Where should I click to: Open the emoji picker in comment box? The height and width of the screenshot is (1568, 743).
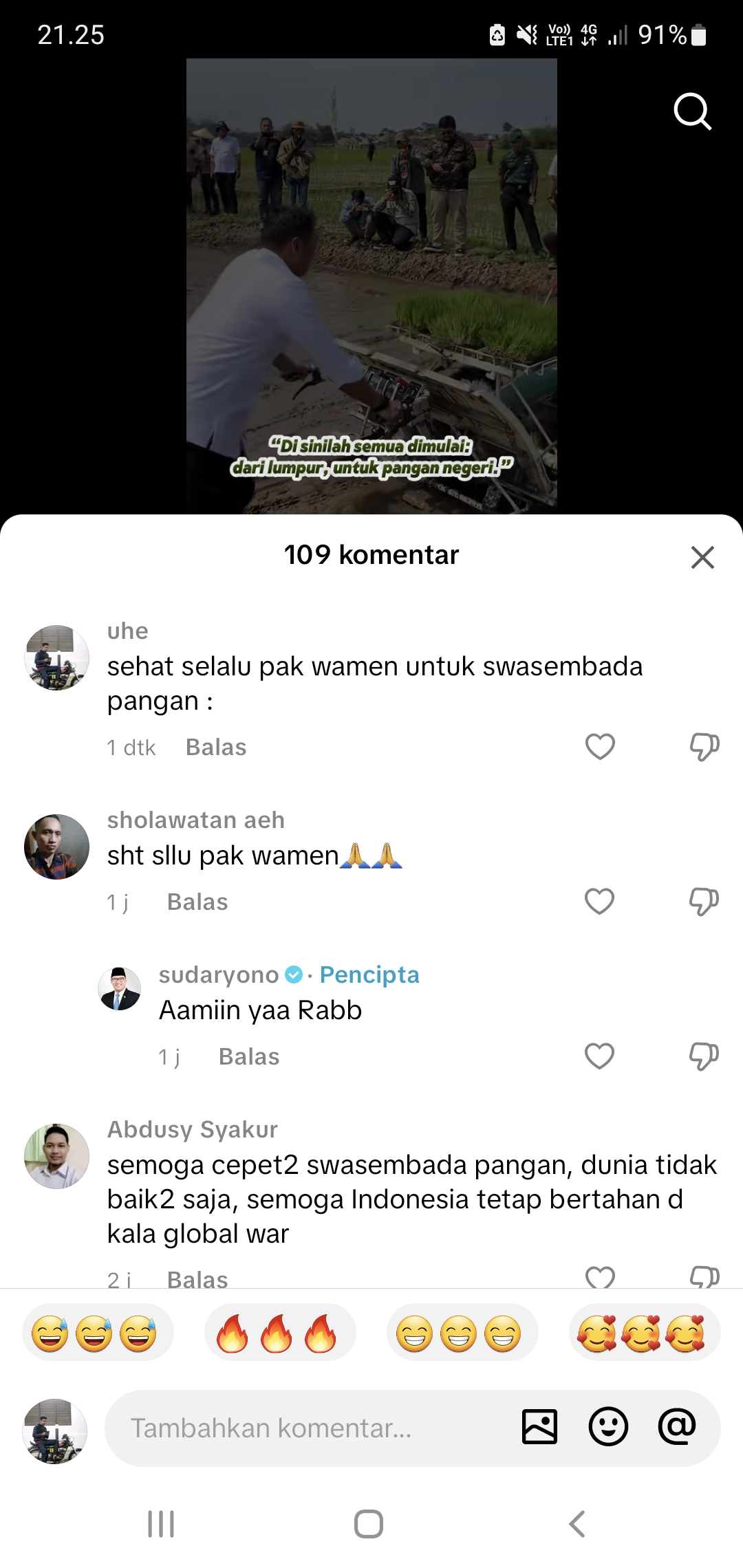click(608, 1427)
